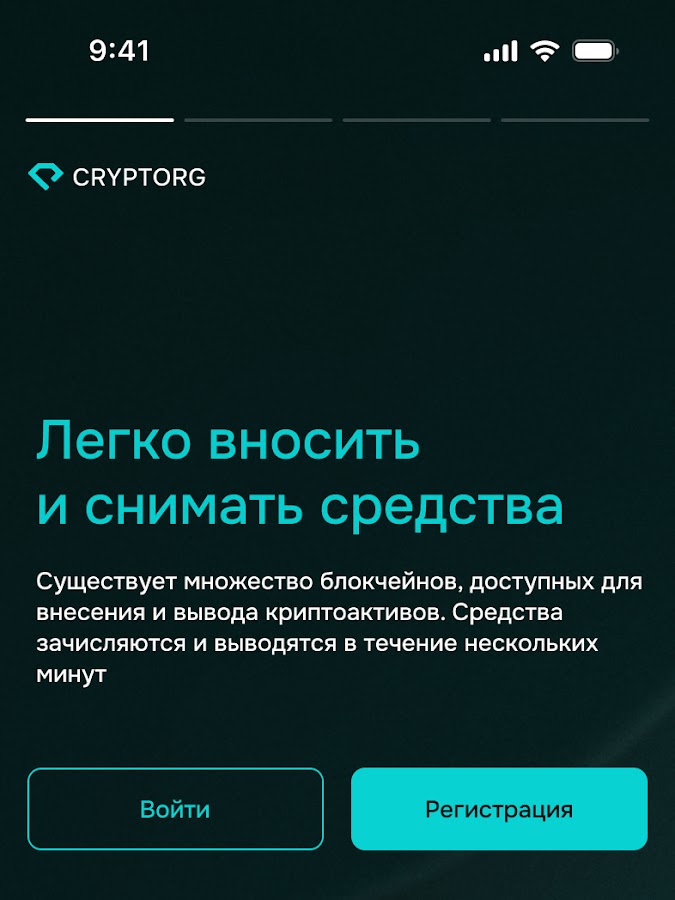Tap the Войти login button
The image size is (675, 900).
click(x=175, y=809)
